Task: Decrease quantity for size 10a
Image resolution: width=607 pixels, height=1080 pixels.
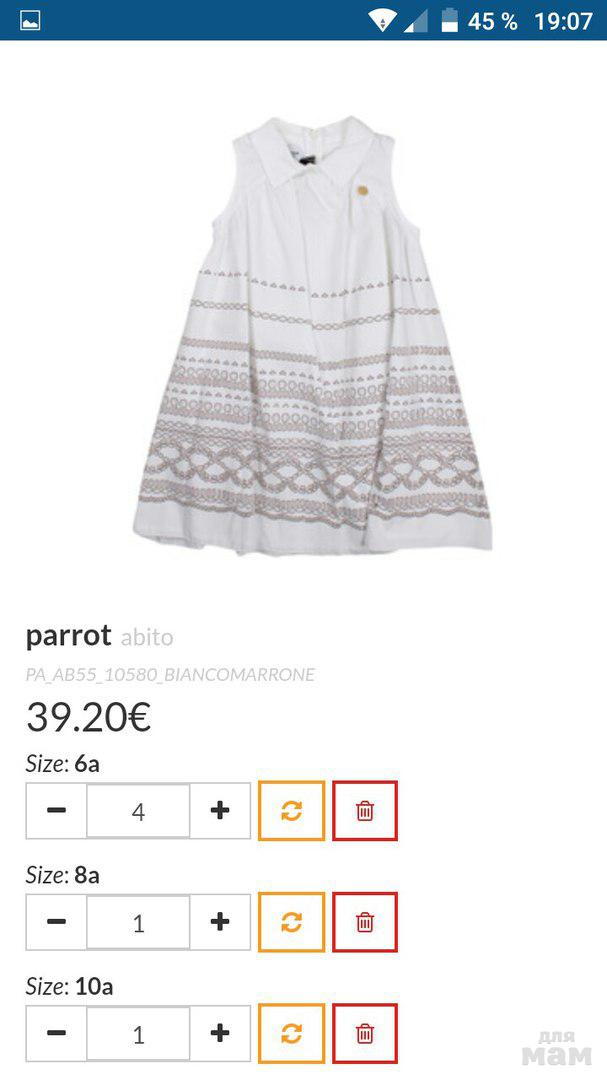Action: 57,1034
